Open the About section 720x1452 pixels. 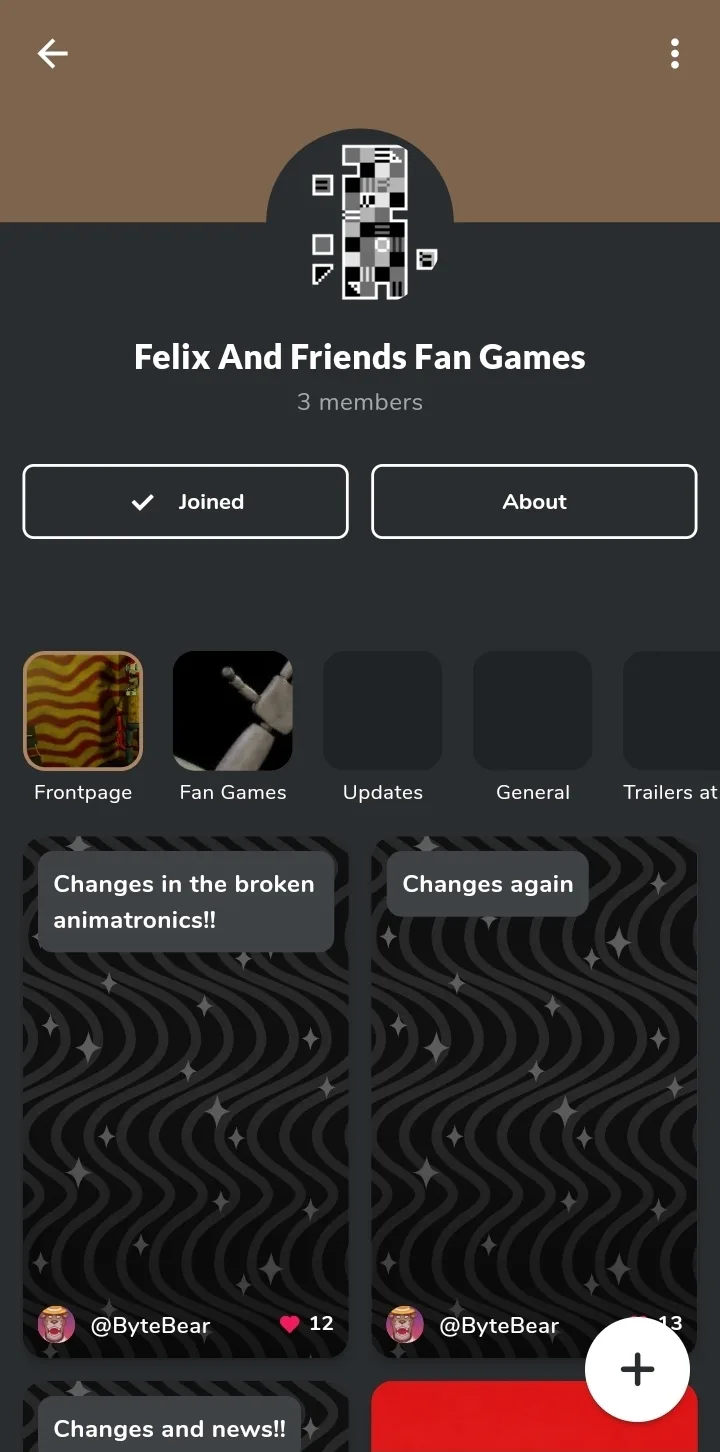[534, 502]
